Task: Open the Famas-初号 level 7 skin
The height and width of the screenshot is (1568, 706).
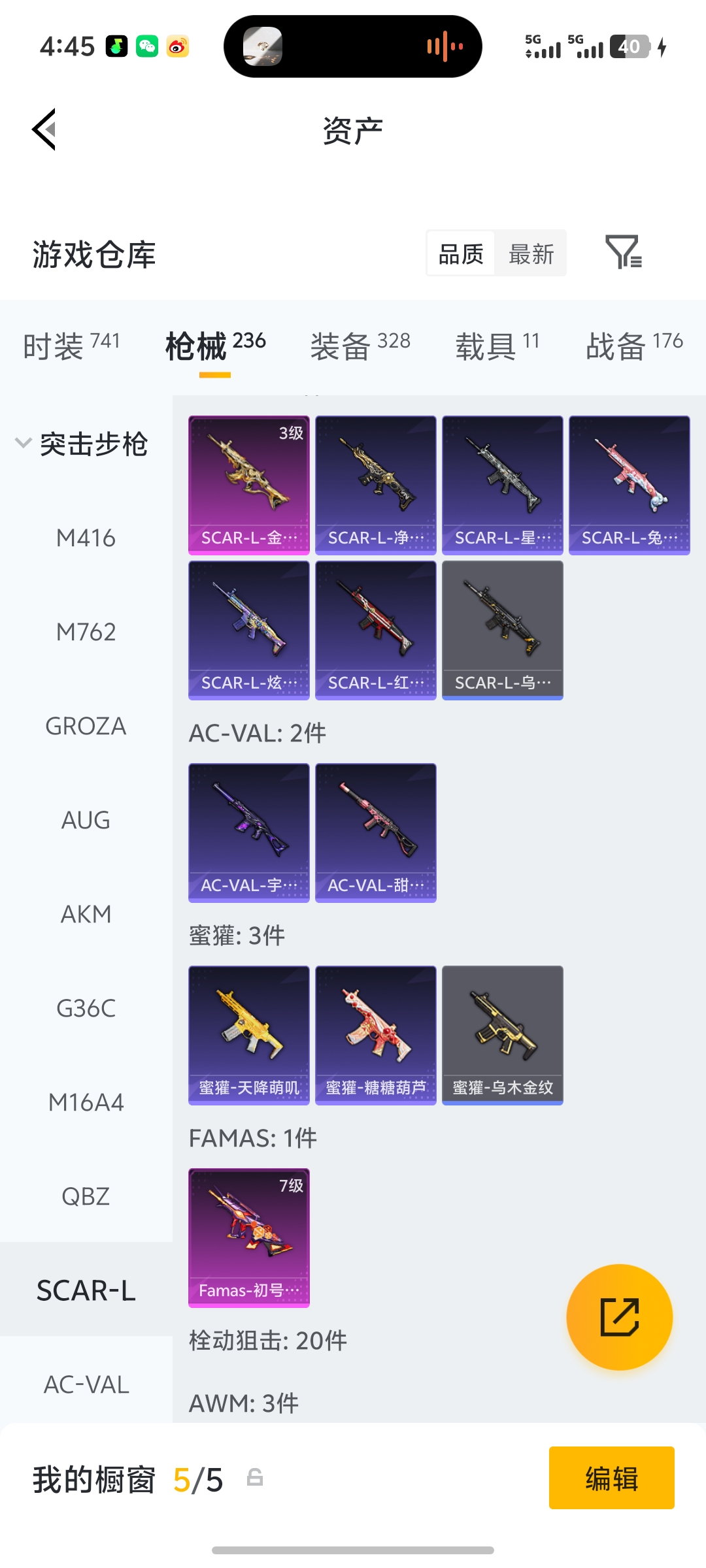Action: (x=249, y=1238)
